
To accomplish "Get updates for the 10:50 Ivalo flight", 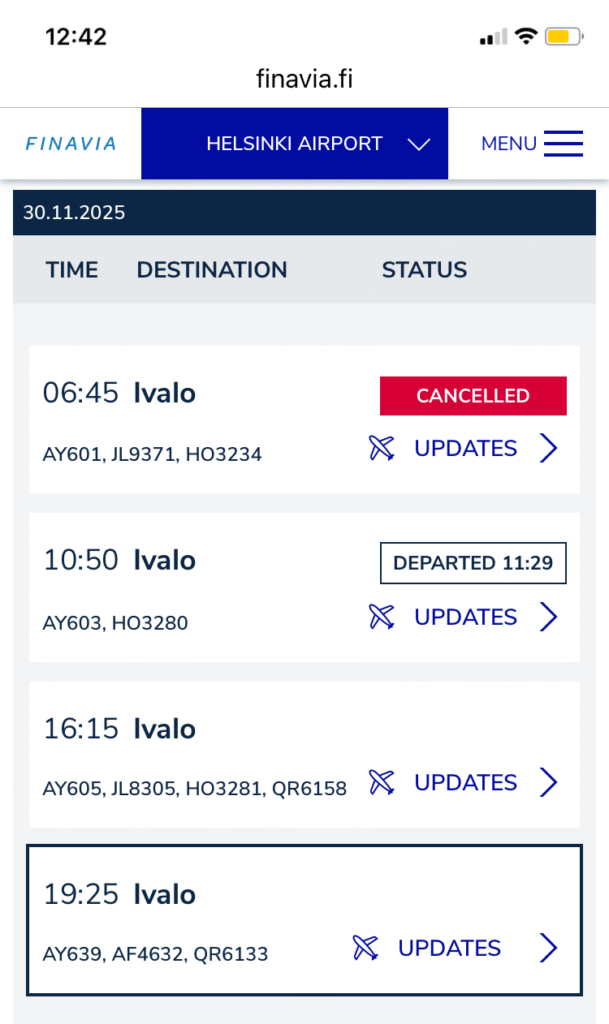I will point(464,617).
